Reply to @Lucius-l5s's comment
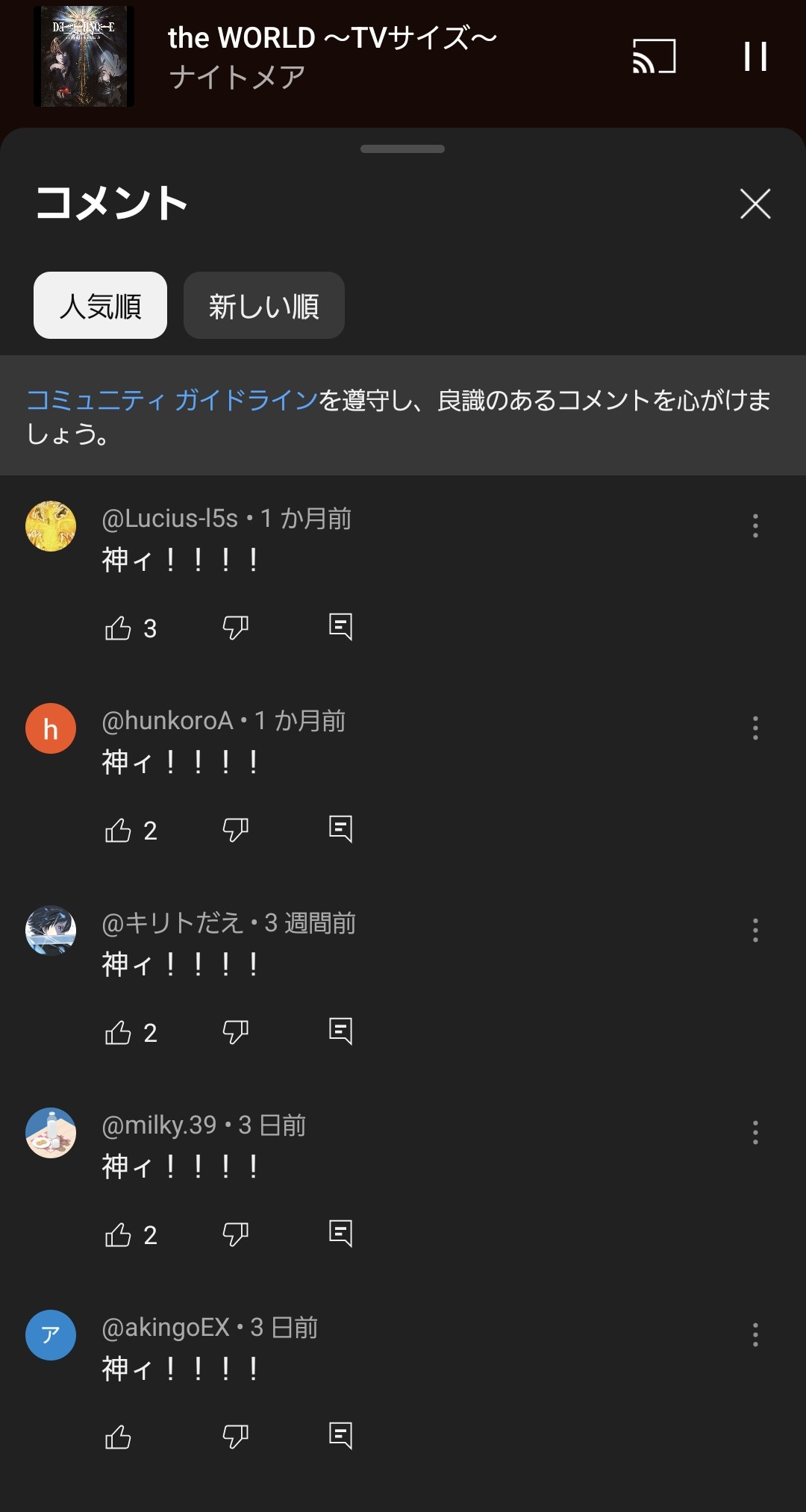This screenshot has width=806, height=1512. [x=340, y=627]
